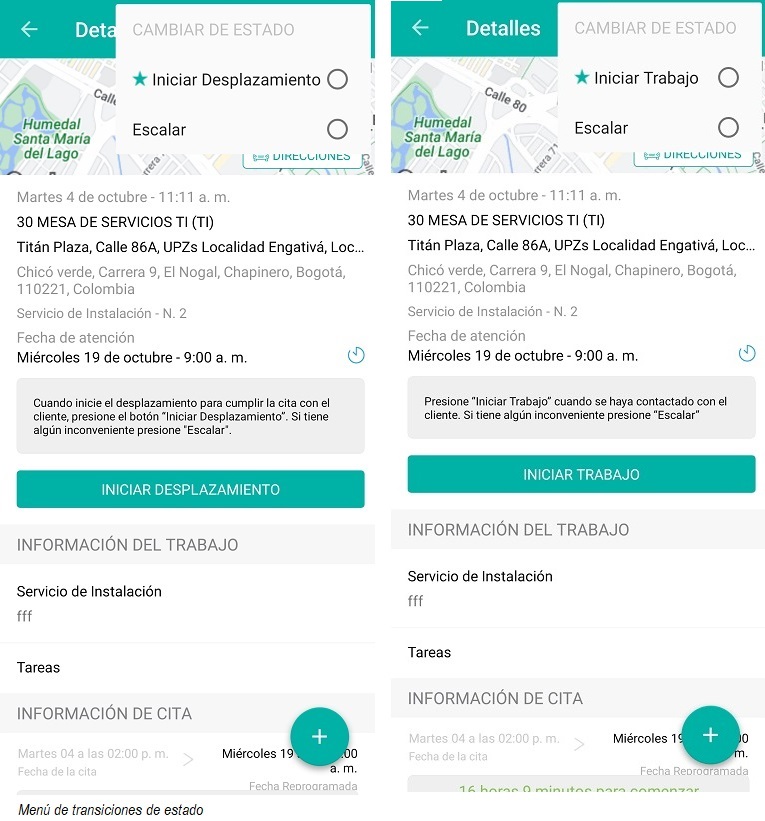Choose Escalar below Iniciar Trabajo

point(728,127)
